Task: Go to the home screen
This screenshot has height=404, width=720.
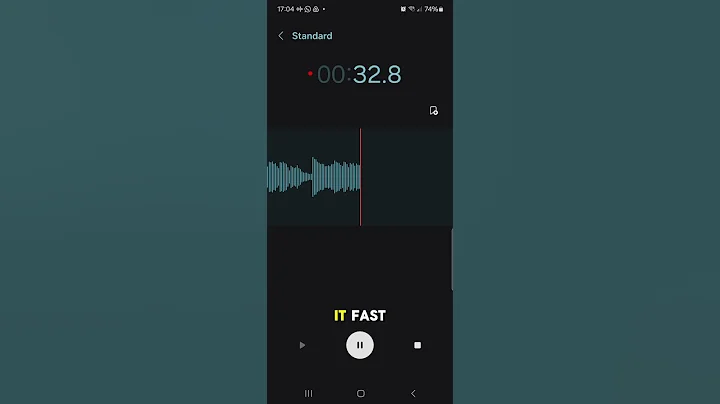Action: [360, 394]
